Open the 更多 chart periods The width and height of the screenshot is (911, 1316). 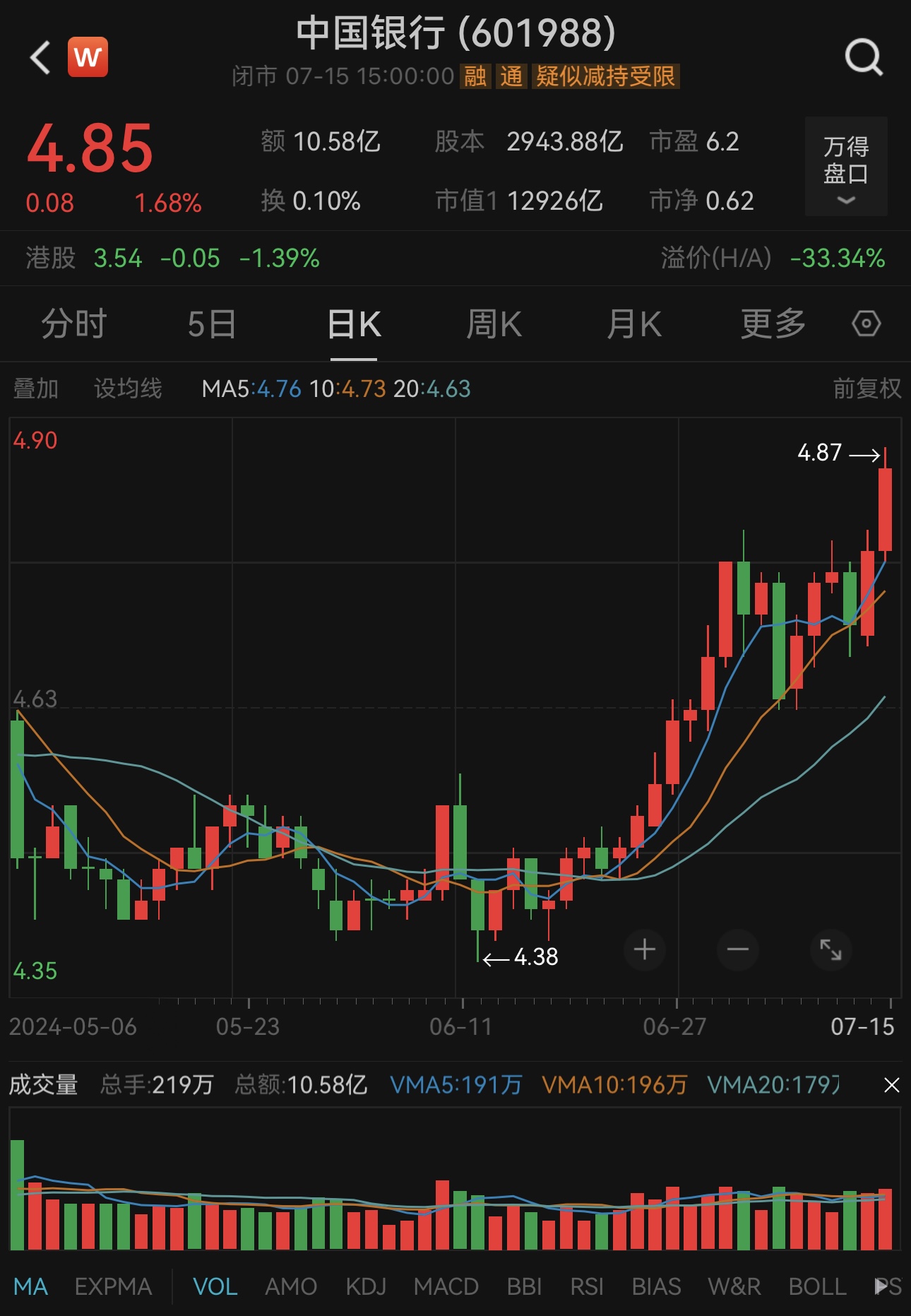pos(773,325)
